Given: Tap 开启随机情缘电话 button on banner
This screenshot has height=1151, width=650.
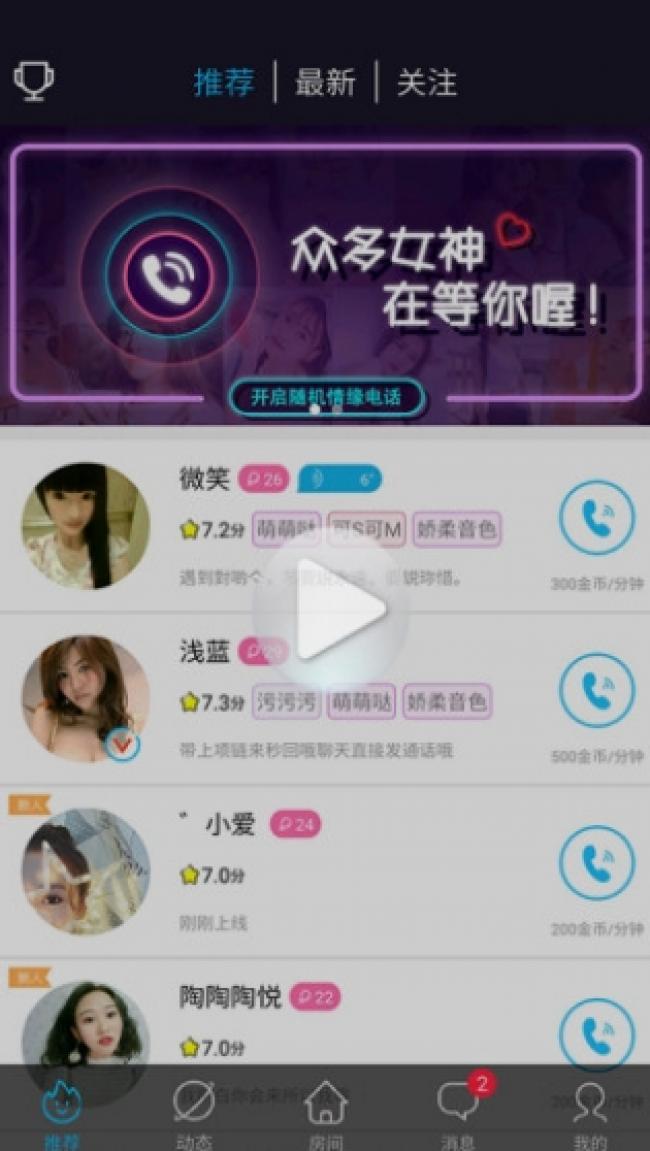Looking at the screenshot, I should click(x=326, y=397).
